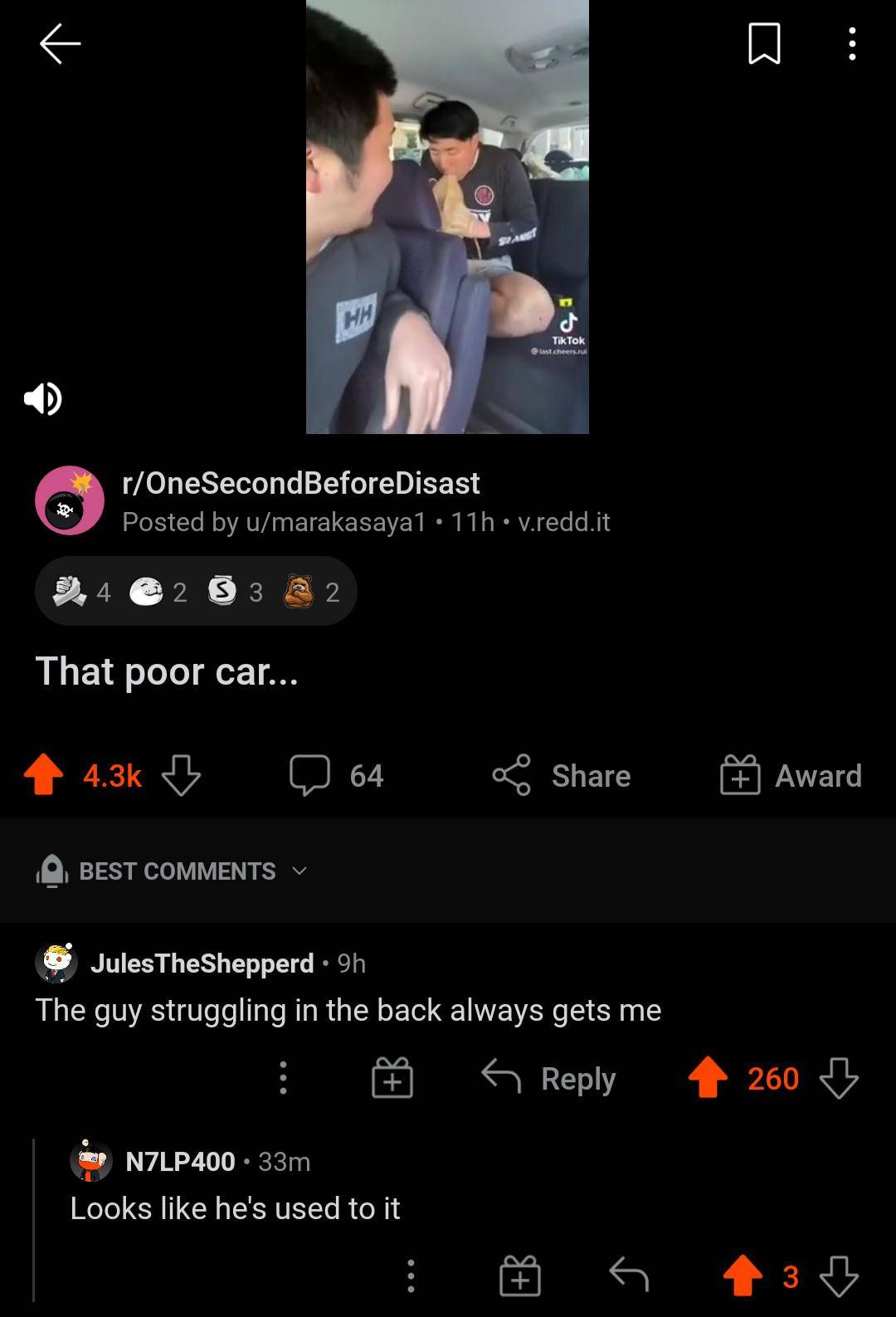The height and width of the screenshot is (1317, 896).
Task: Mute the video sound
Action: [x=42, y=399]
